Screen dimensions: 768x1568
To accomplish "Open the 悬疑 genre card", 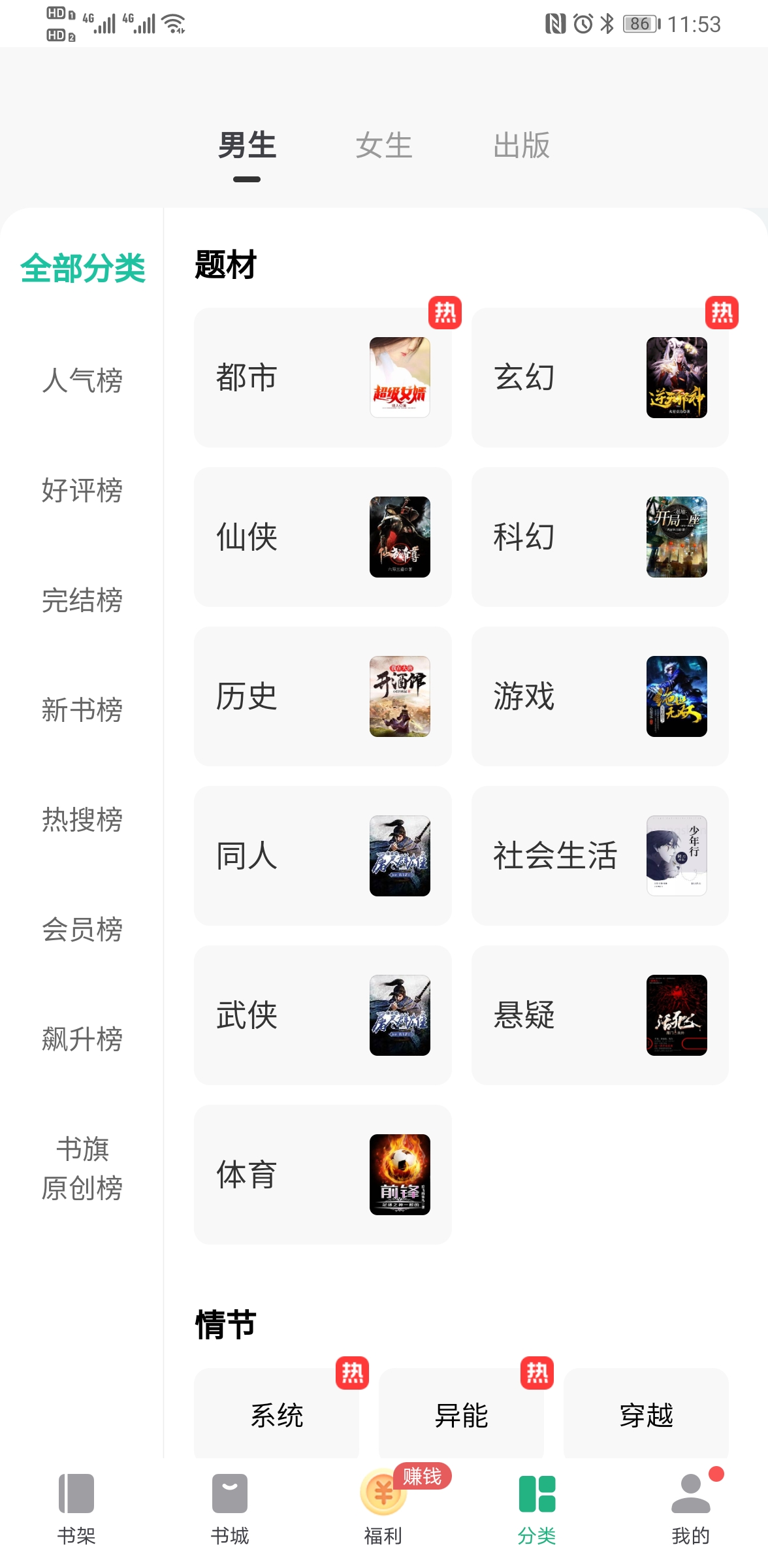I will click(600, 1015).
